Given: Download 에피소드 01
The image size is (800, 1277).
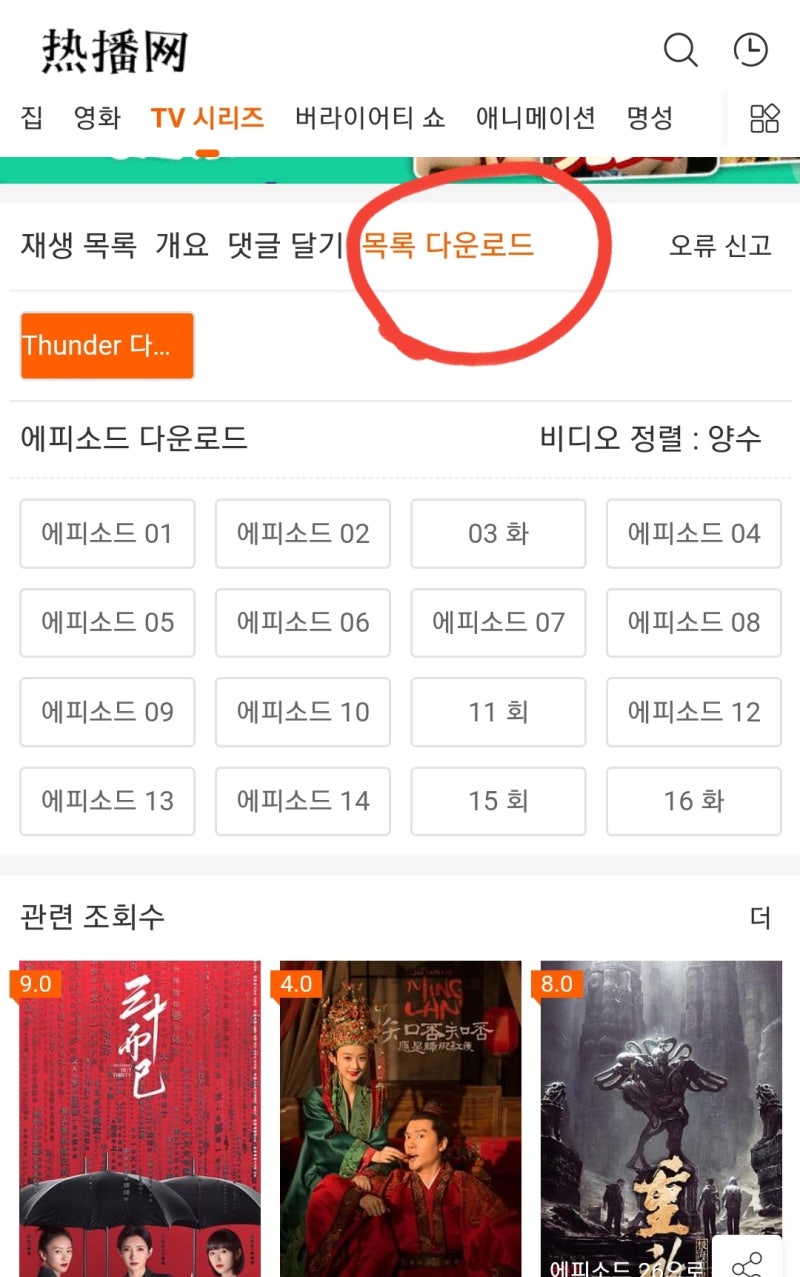Looking at the screenshot, I should 107,533.
